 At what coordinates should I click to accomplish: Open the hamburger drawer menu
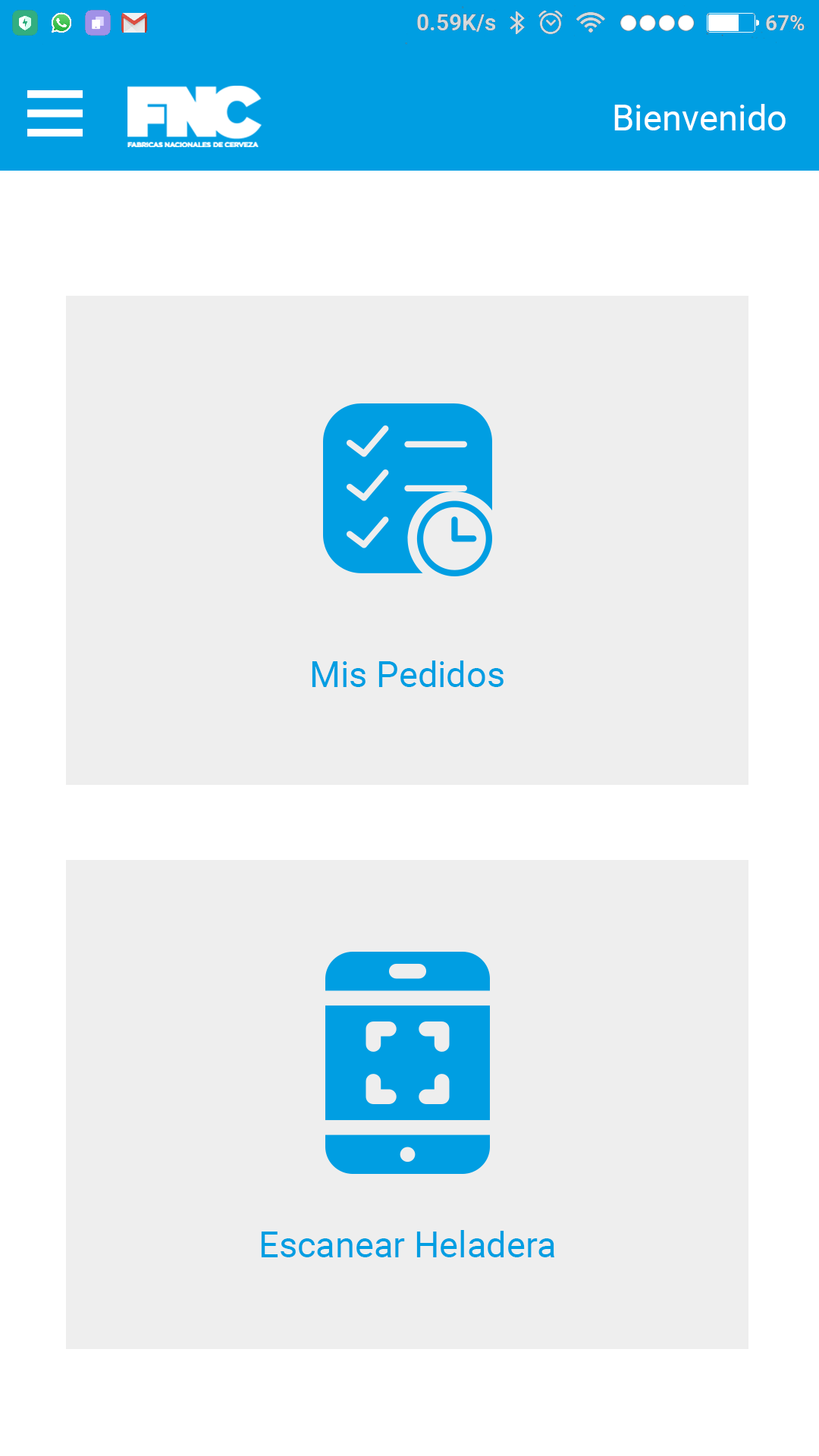[x=55, y=114]
